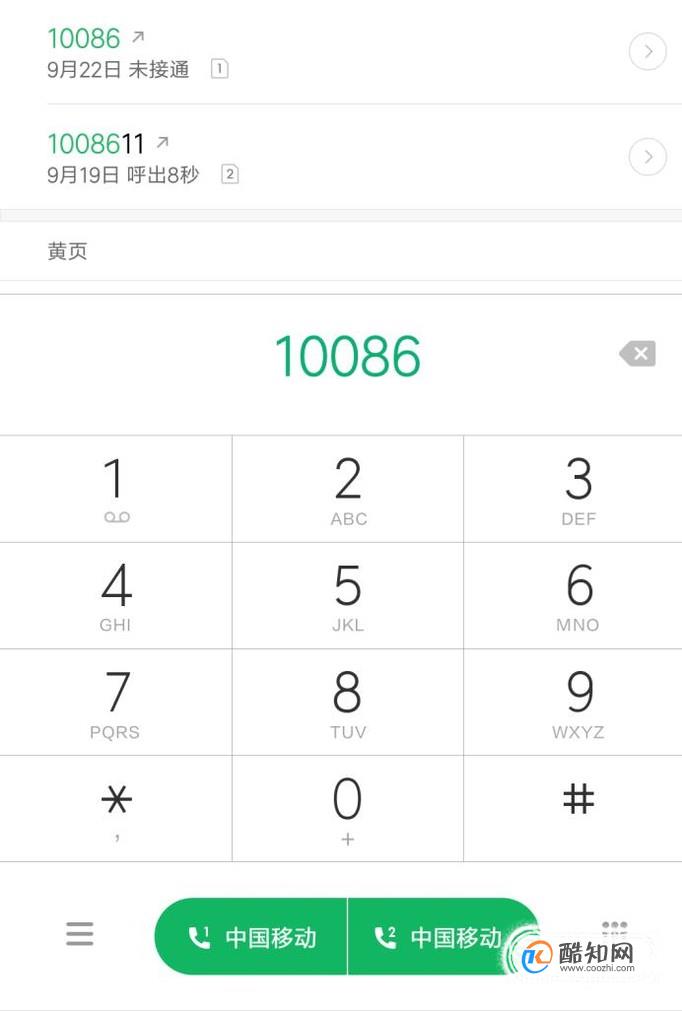The image size is (682, 1011).
Task: Tap the 8 TUV key
Action: point(348,702)
